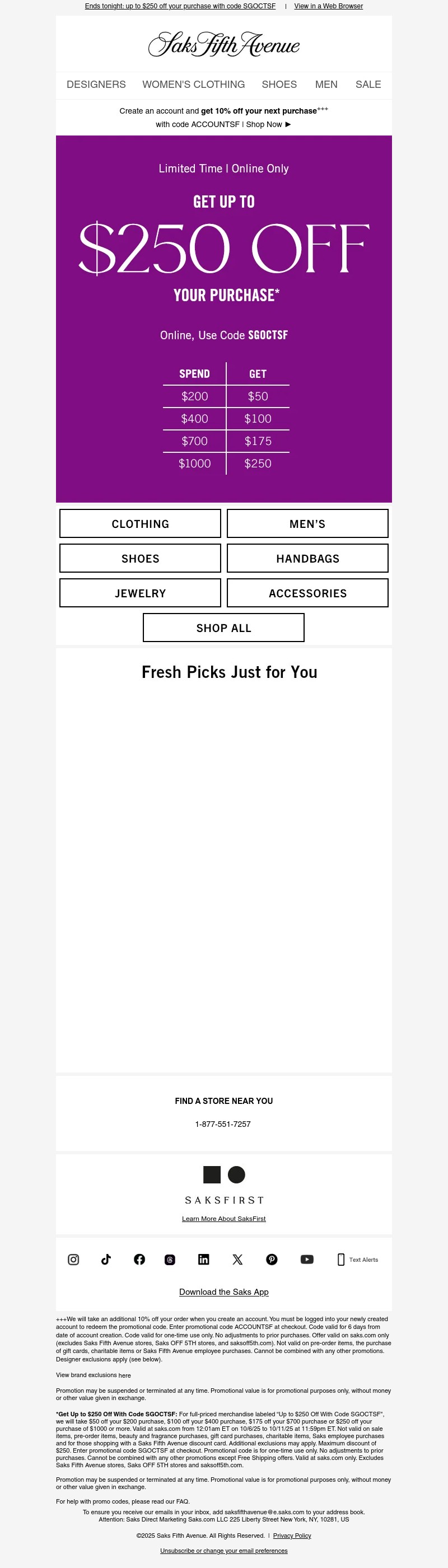This screenshot has height=1568, width=448.
Task: Open the TikTok icon
Action: coord(106,1260)
